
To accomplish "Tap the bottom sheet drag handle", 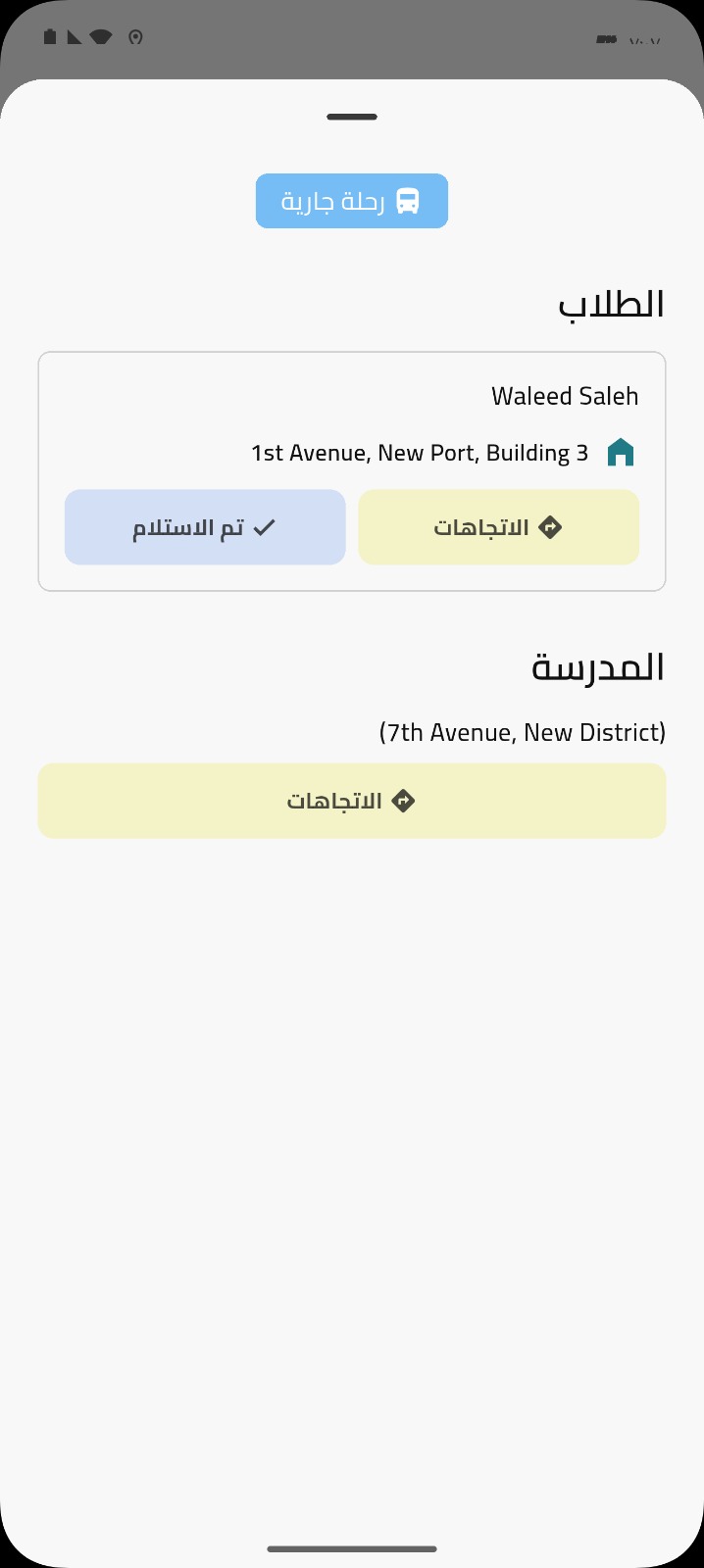I will coord(352,117).
